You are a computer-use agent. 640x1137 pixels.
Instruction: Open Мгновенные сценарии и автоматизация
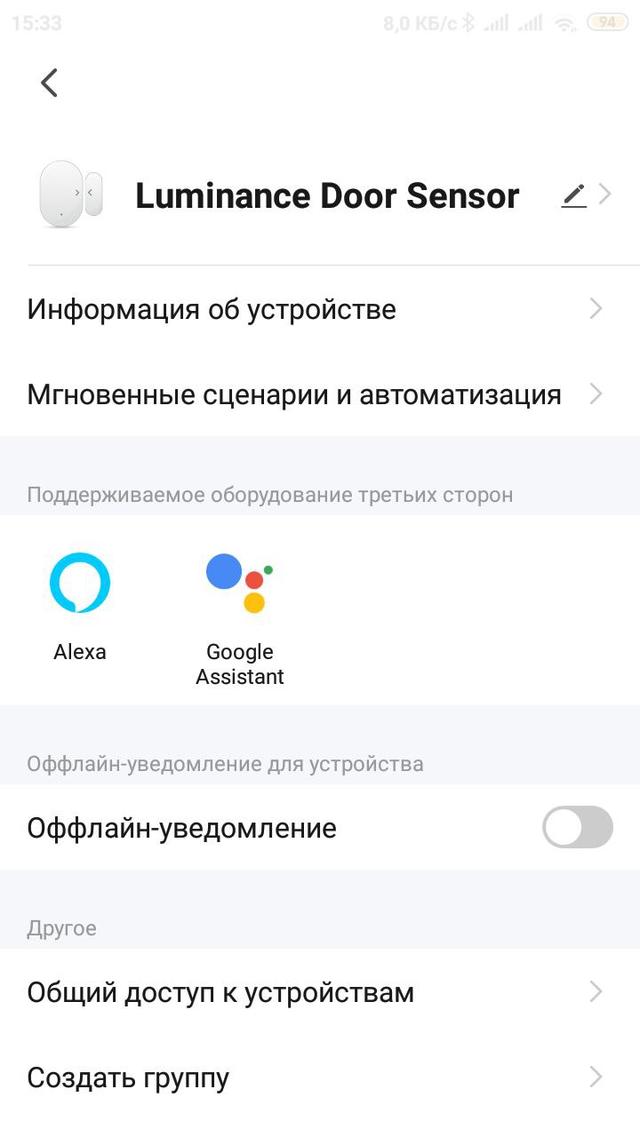[320, 394]
